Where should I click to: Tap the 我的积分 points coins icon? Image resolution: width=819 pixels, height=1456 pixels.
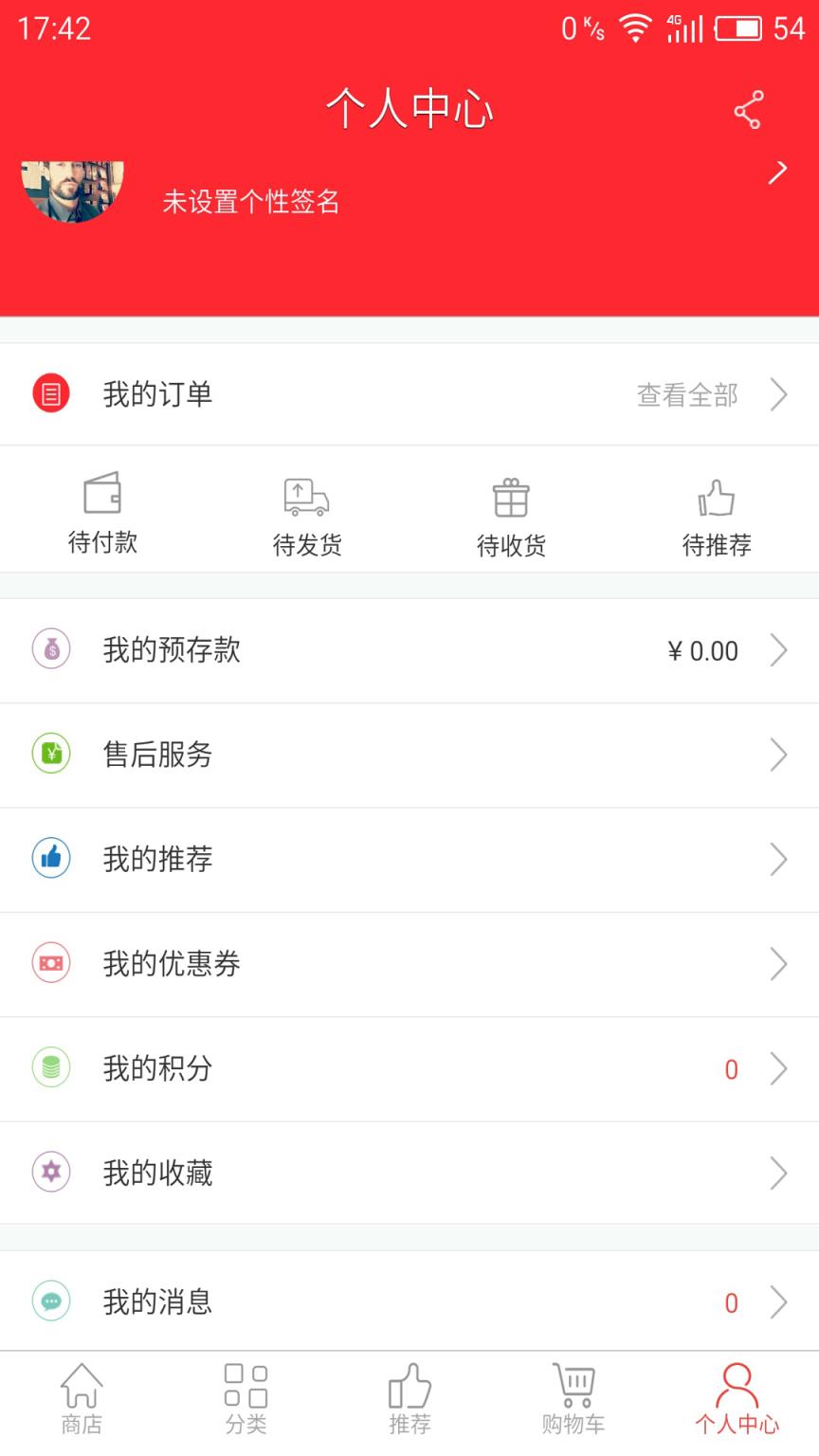point(50,1067)
